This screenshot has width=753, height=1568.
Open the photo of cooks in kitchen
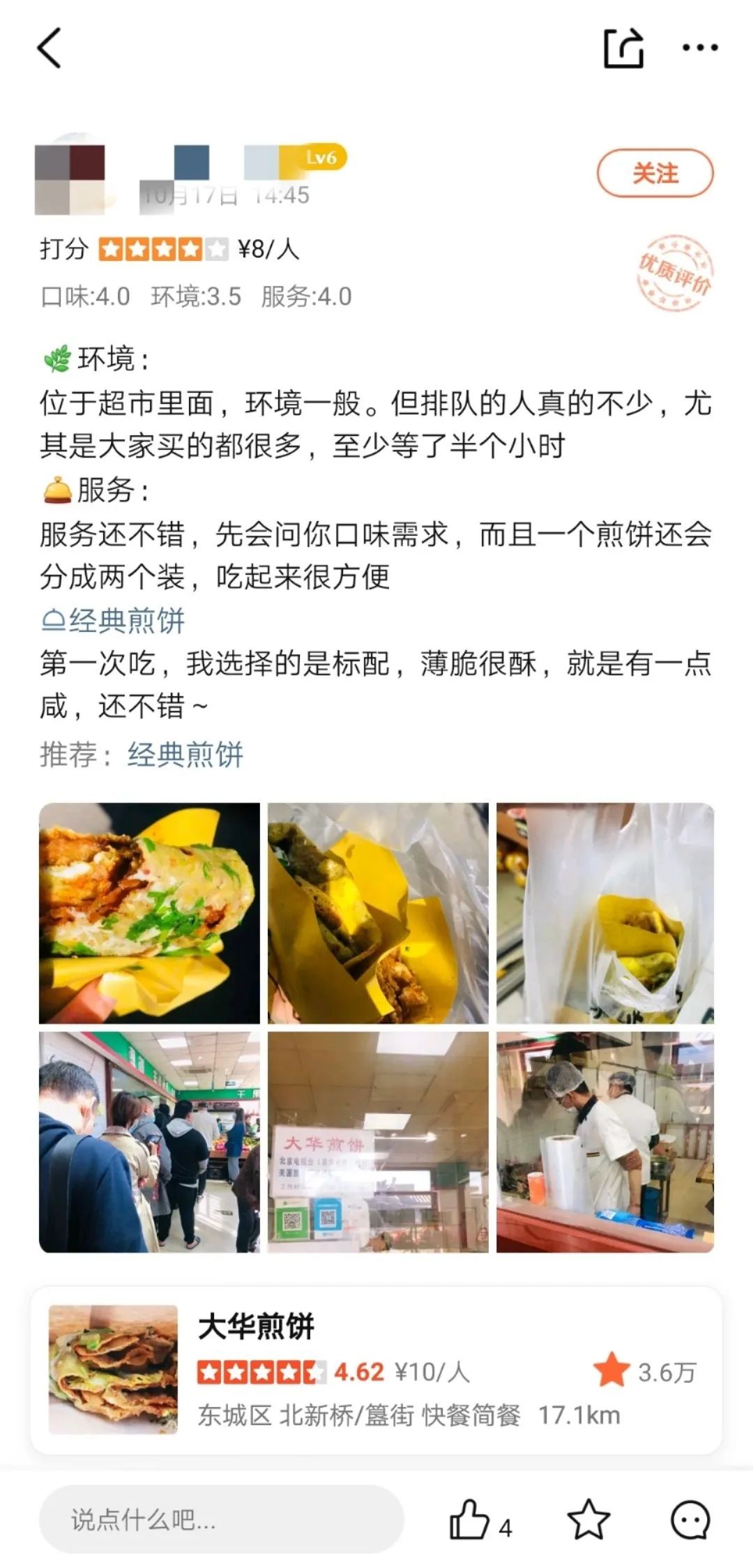(x=605, y=1142)
